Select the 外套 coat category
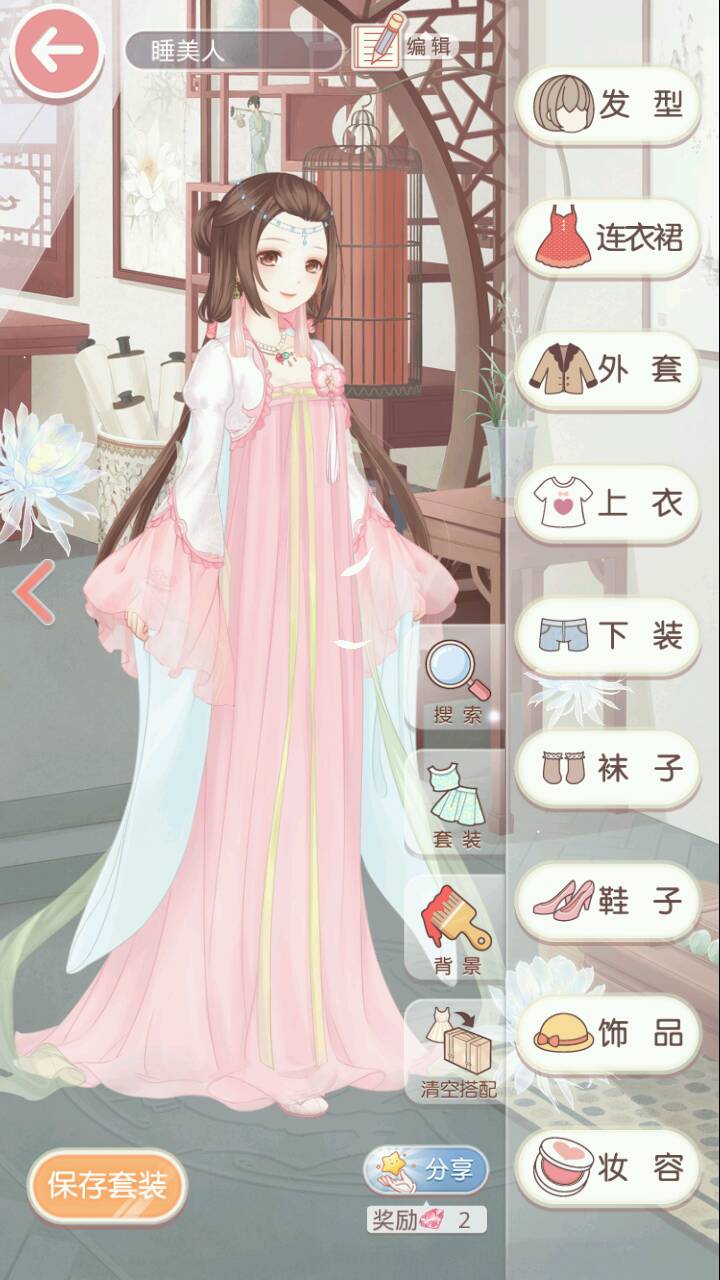 pyautogui.click(x=609, y=370)
